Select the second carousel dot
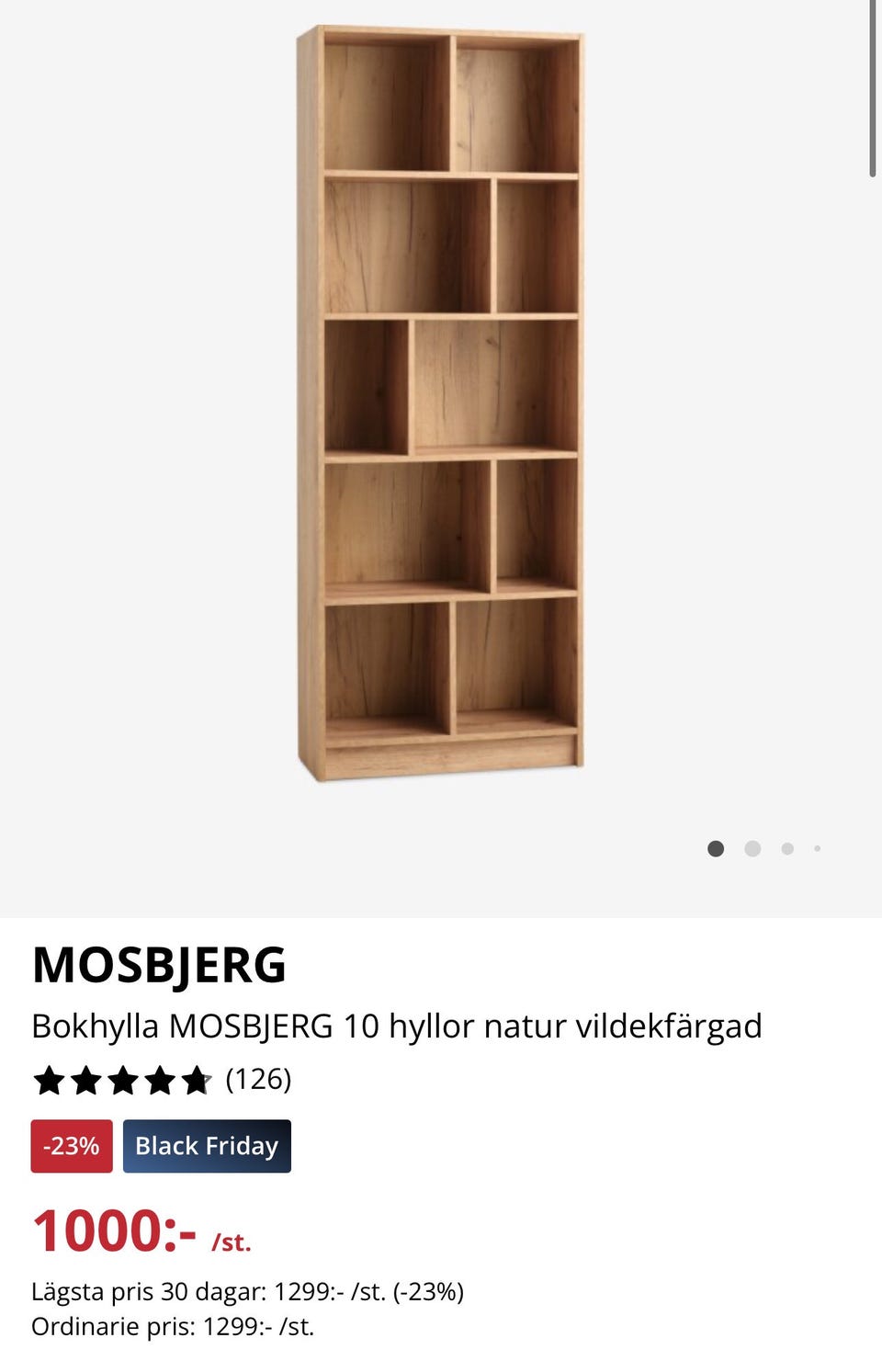882x1372 pixels. [x=753, y=848]
